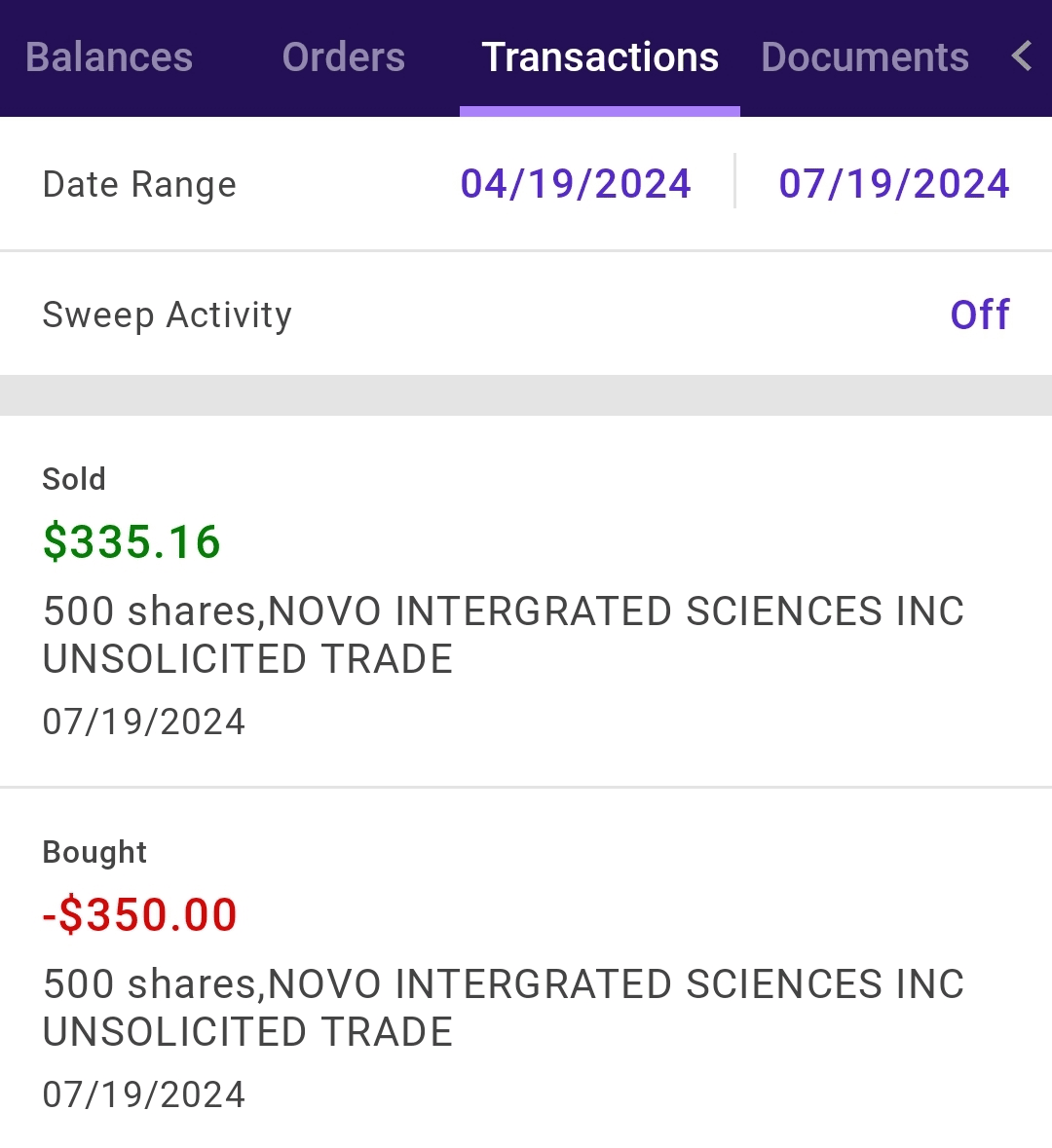
Task: Change the end date 07/19/2024
Action: (894, 184)
